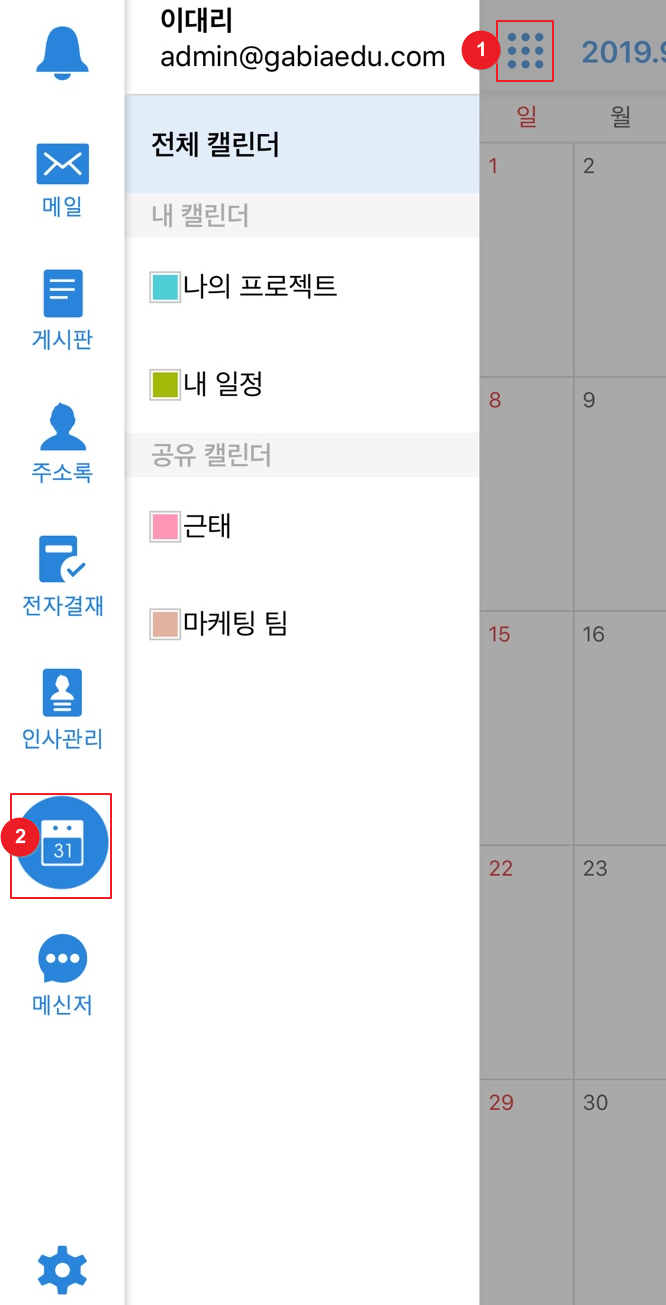
Task: Choose 내 일정 calendar
Action: [222, 383]
